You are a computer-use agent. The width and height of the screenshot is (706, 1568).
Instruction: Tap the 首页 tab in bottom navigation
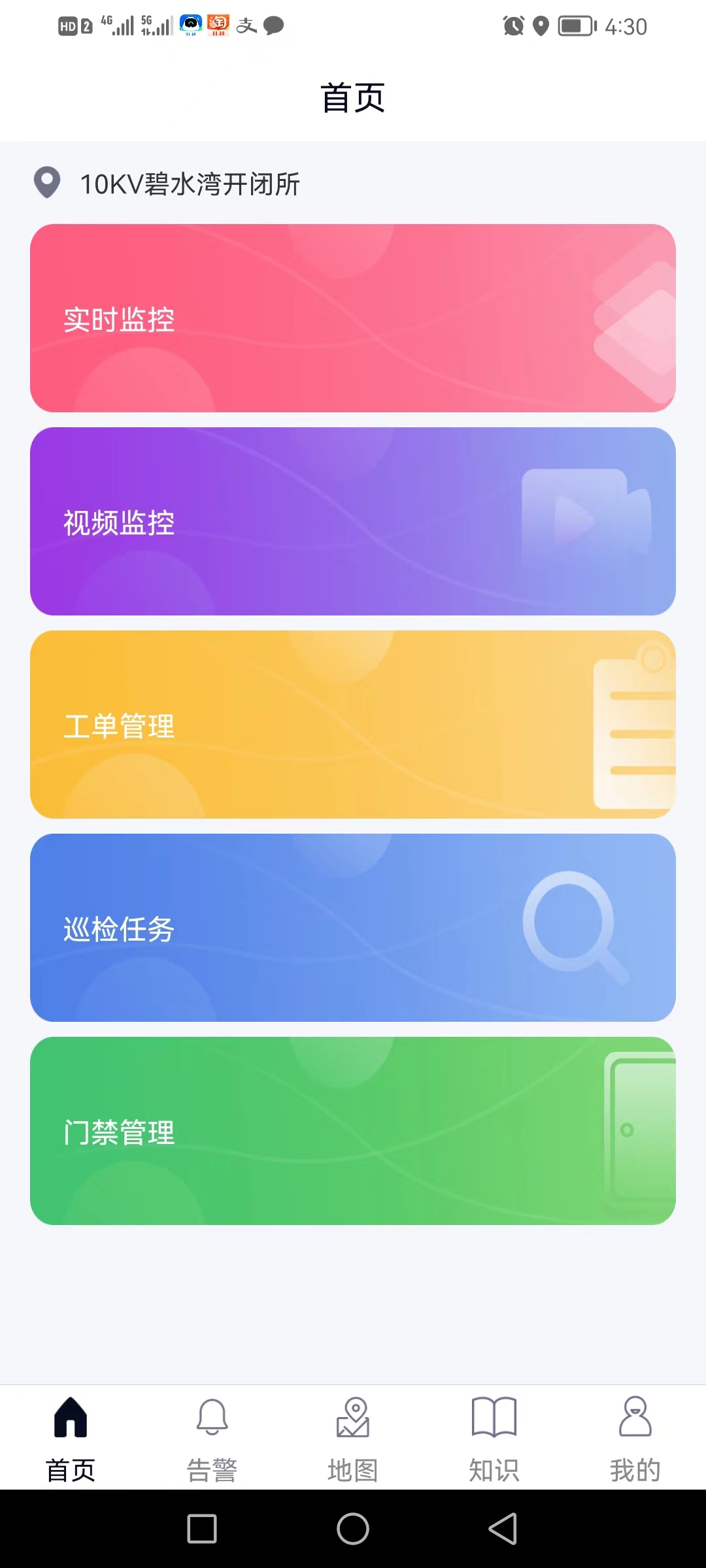(71, 1439)
